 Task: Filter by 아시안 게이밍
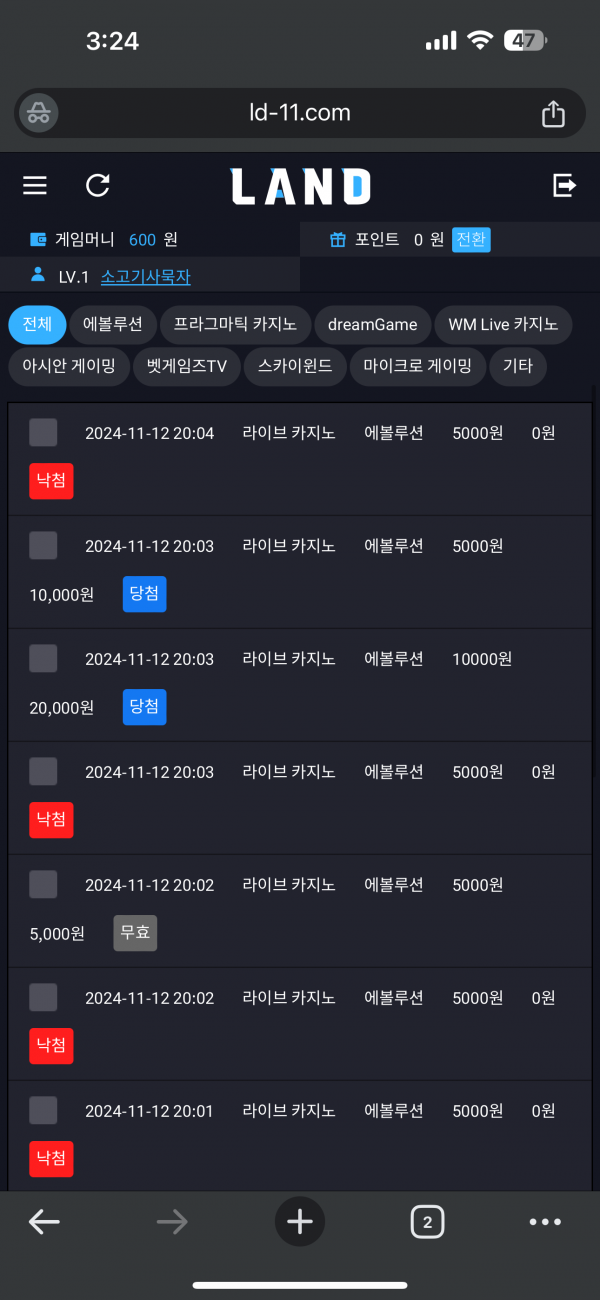[69, 366]
